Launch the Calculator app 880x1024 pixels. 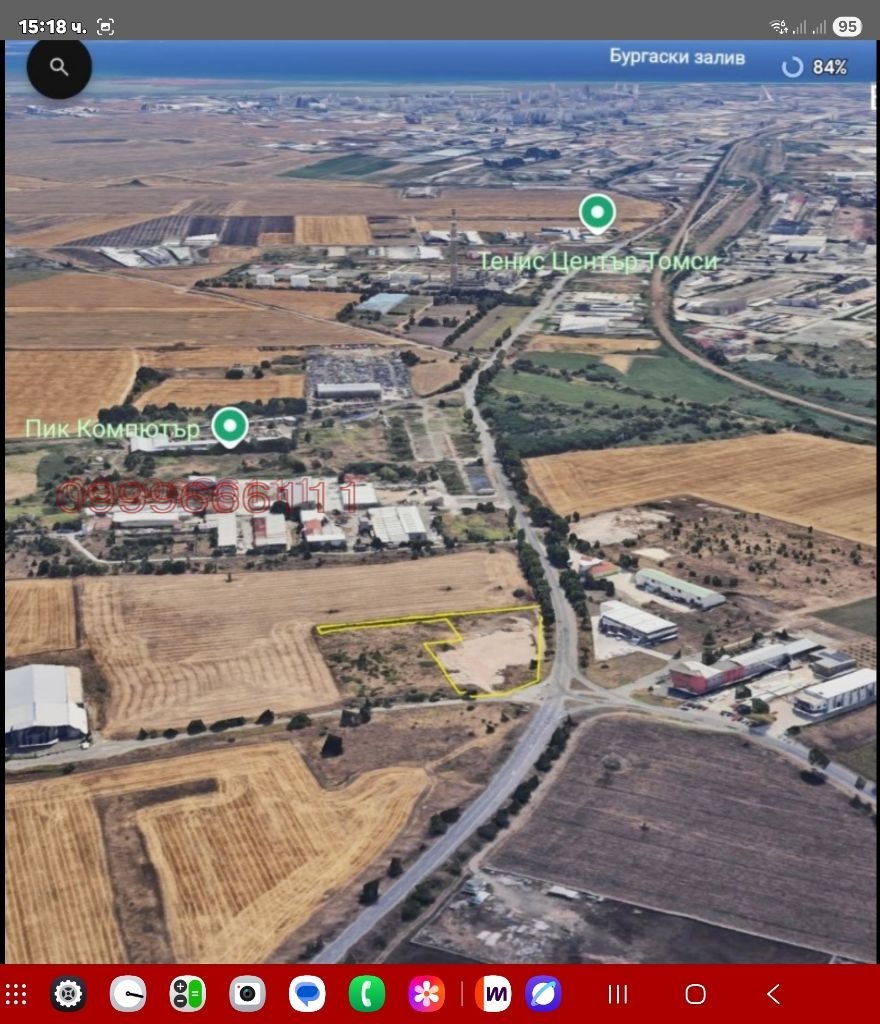click(188, 994)
